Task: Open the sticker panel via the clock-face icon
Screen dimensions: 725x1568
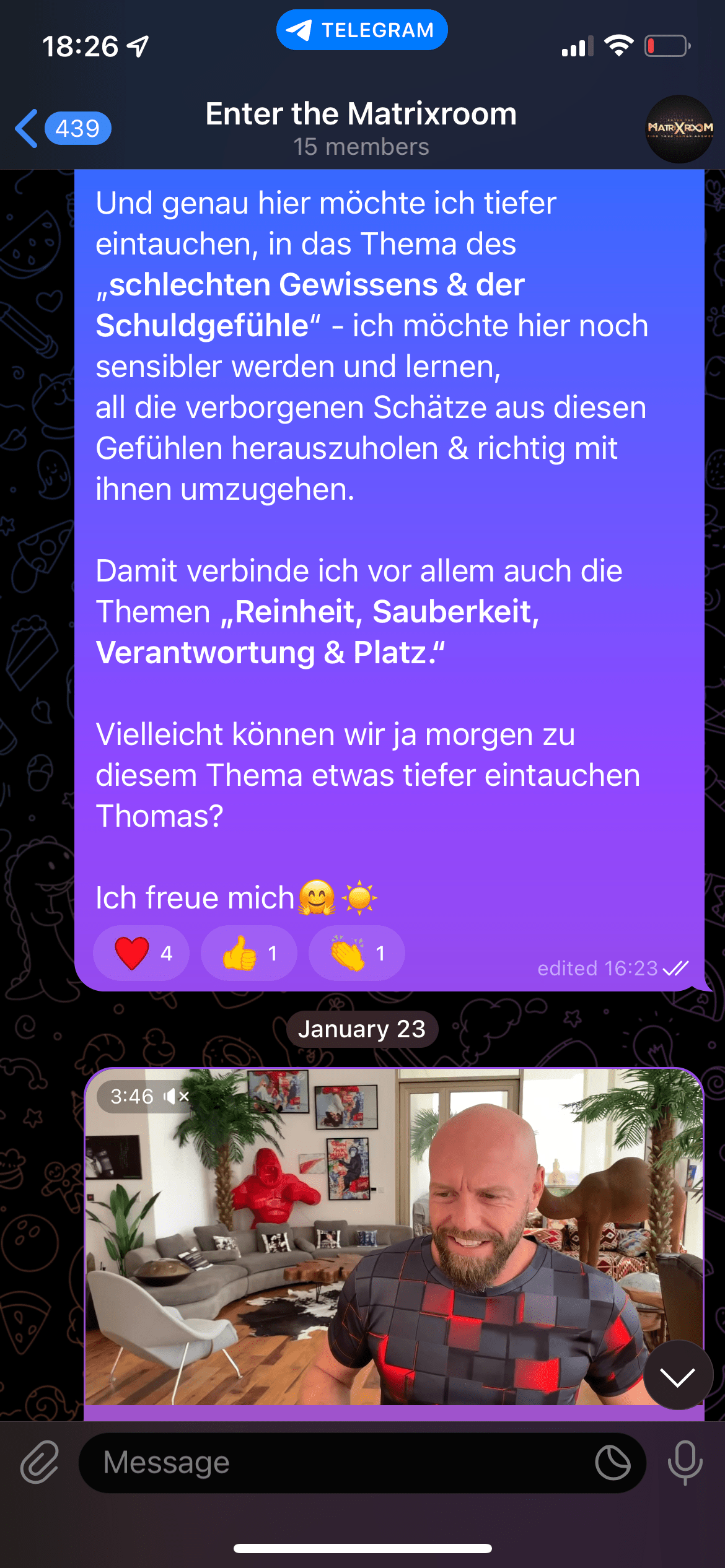Action: (x=612, y=1463)
